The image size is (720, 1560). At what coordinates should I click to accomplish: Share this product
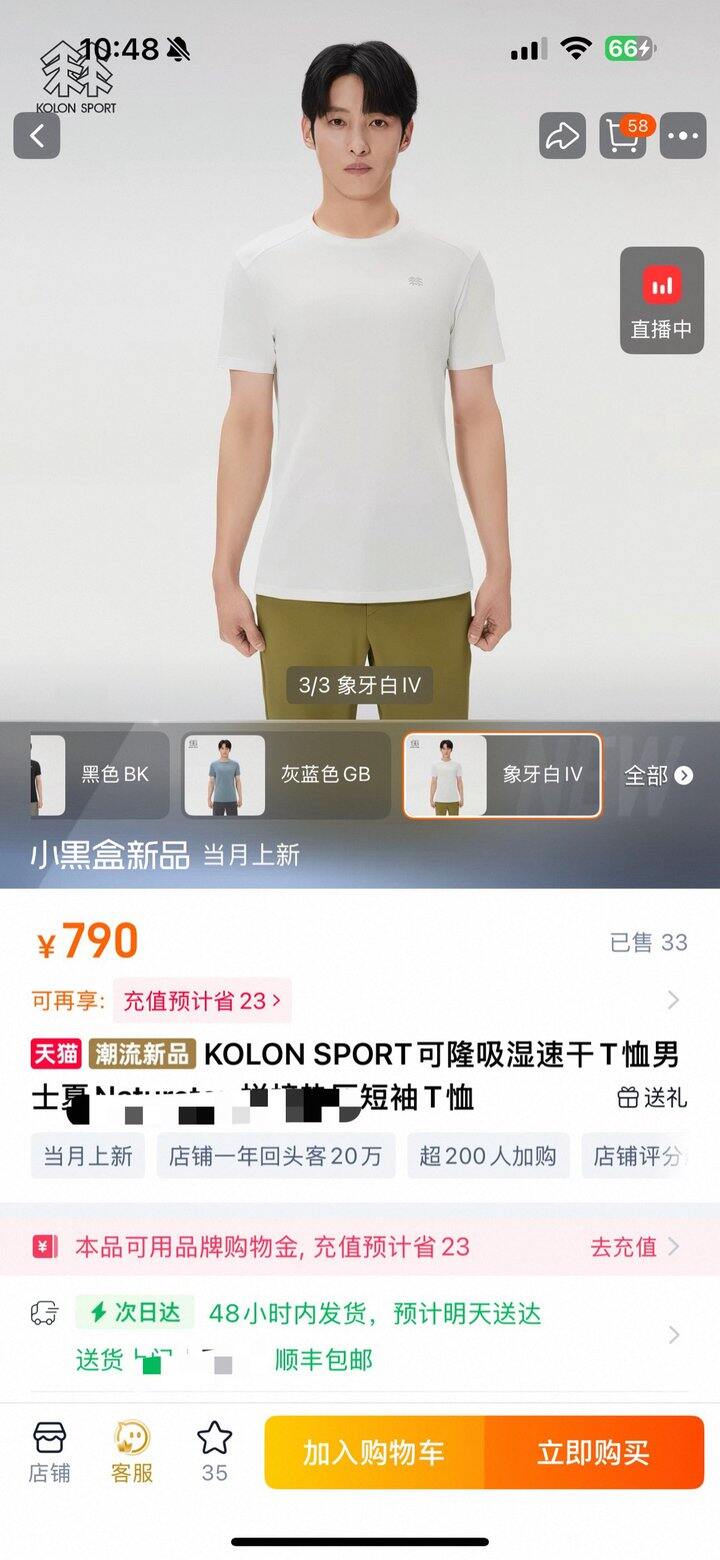[562, 136]
